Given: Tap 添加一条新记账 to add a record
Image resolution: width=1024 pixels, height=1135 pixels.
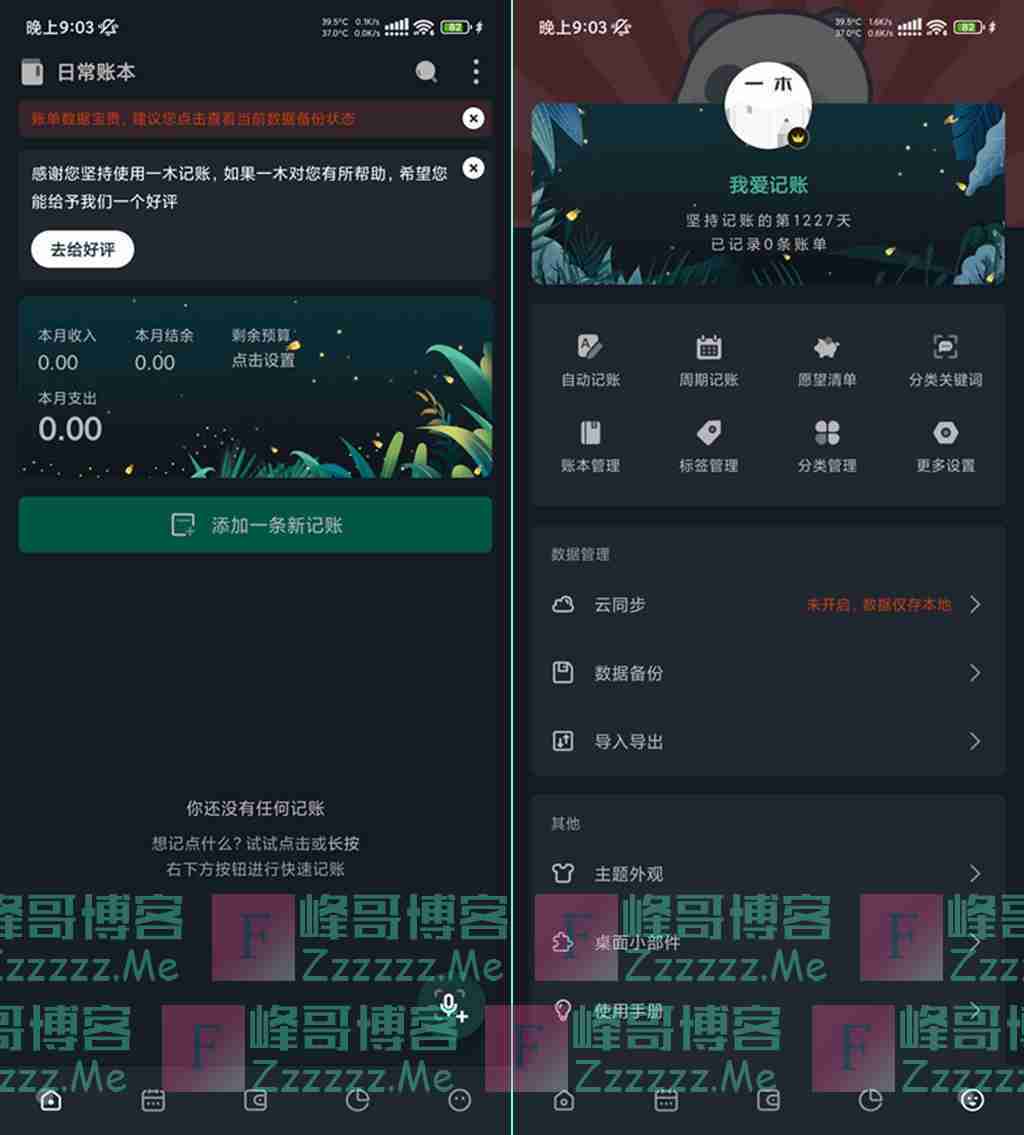Looking at the screenshot, I should [255, 525].
